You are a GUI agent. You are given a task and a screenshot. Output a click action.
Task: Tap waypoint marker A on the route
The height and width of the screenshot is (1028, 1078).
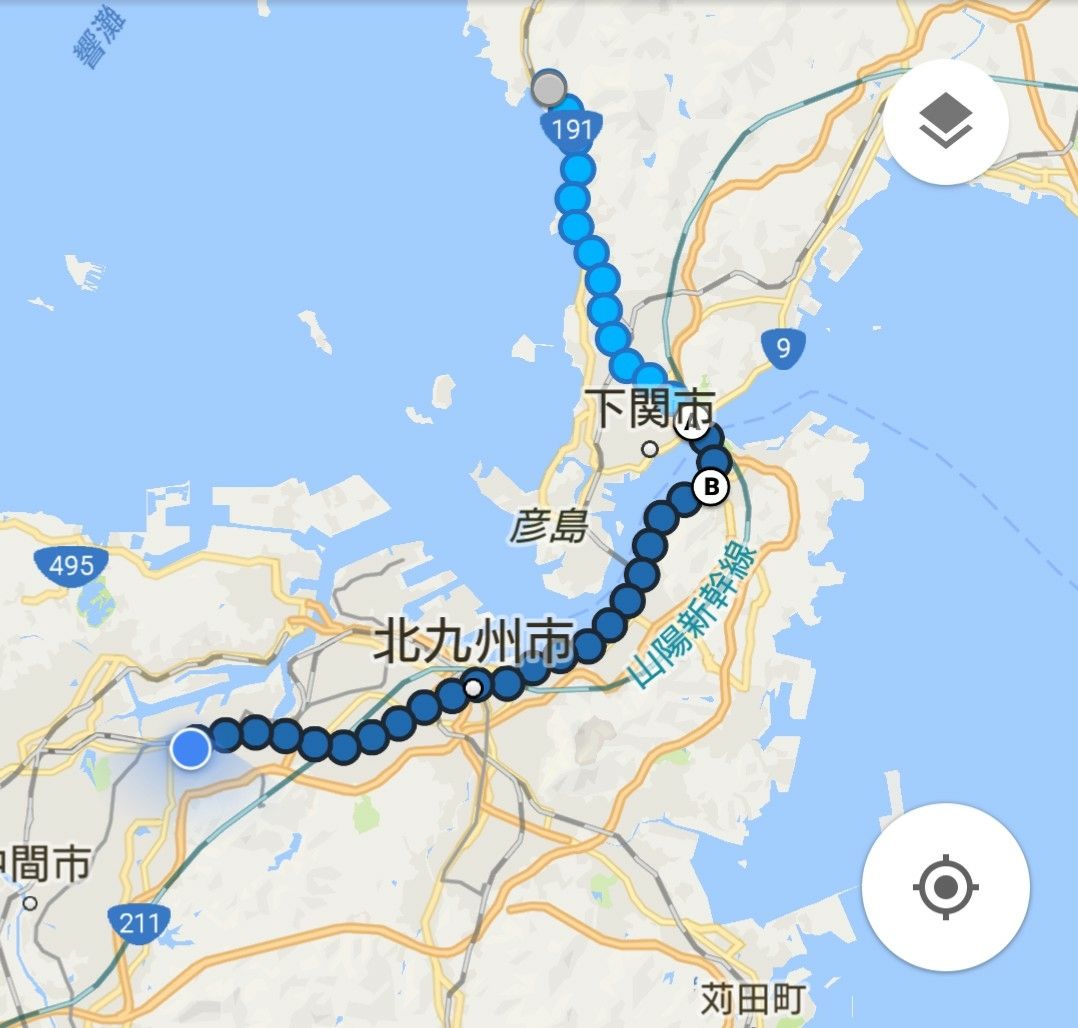[x=690, y=424]
